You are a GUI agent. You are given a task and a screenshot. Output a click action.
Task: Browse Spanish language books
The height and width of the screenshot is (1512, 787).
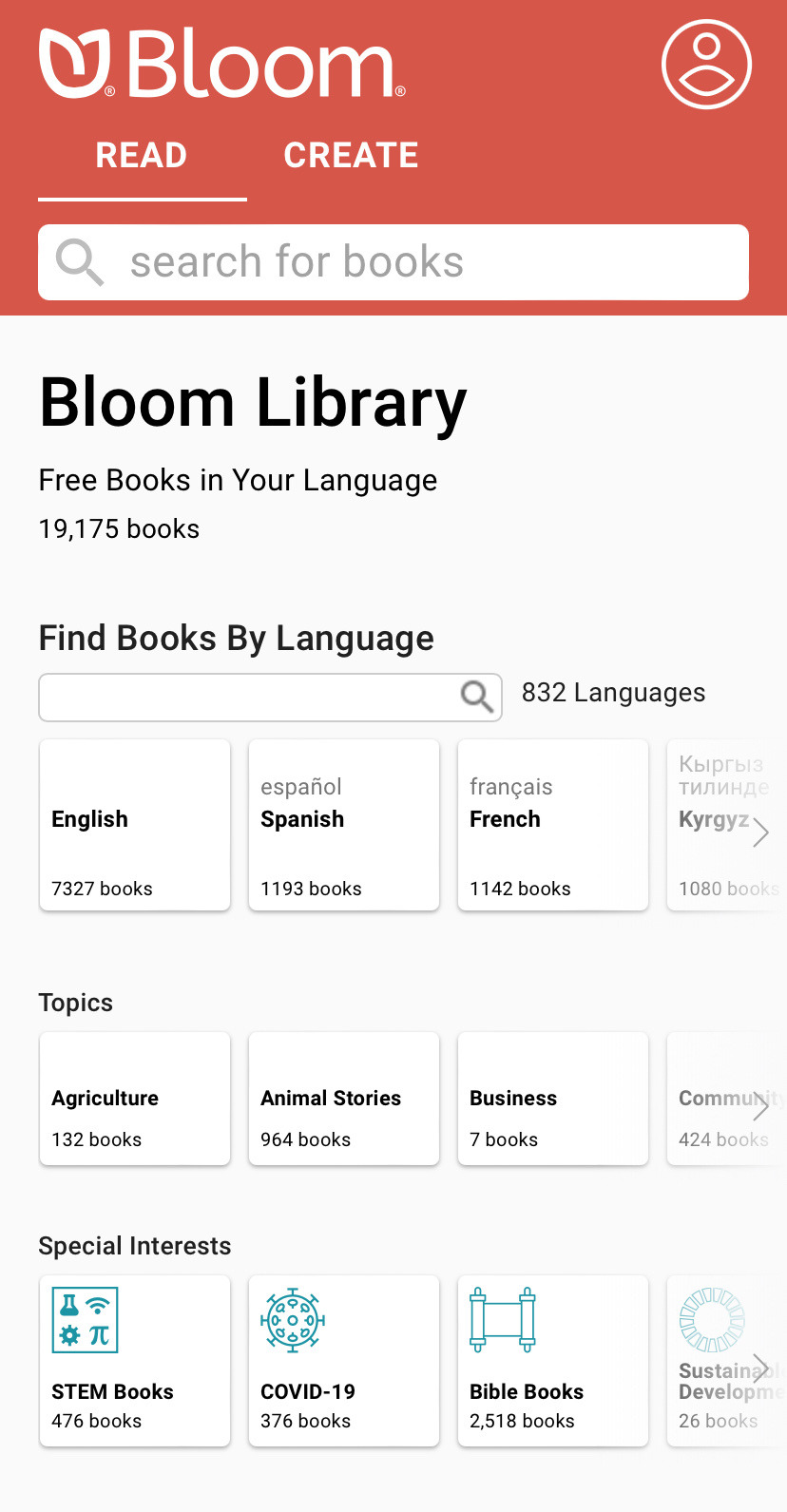[344, 825]
